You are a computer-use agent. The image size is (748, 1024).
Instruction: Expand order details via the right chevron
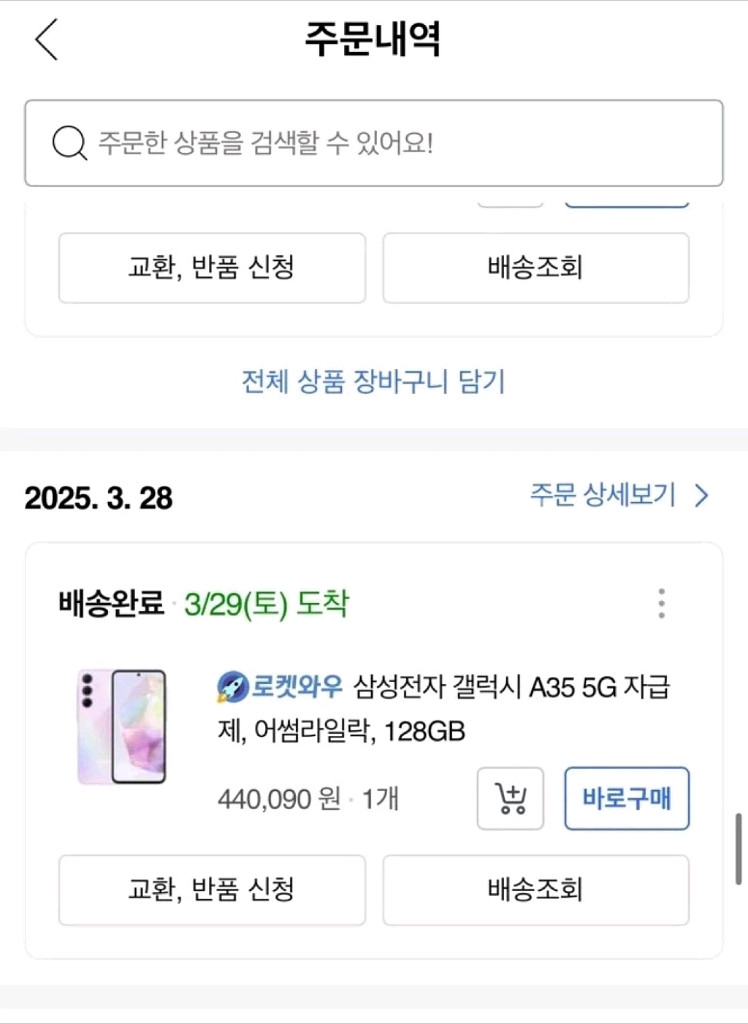click(x=700, y=496)
